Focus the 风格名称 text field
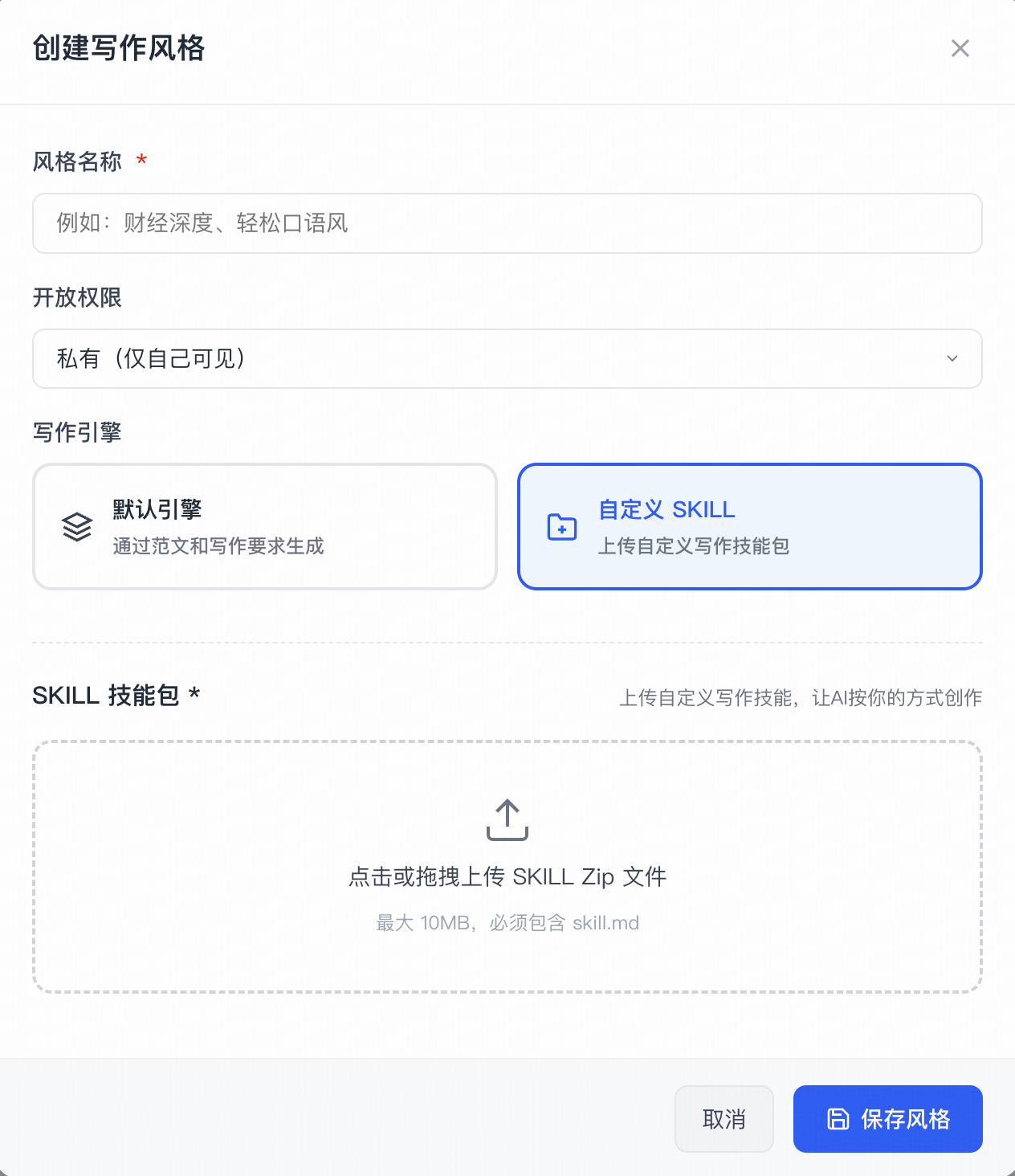The height and width of the screenshot is (1176, 1015). 507,223
